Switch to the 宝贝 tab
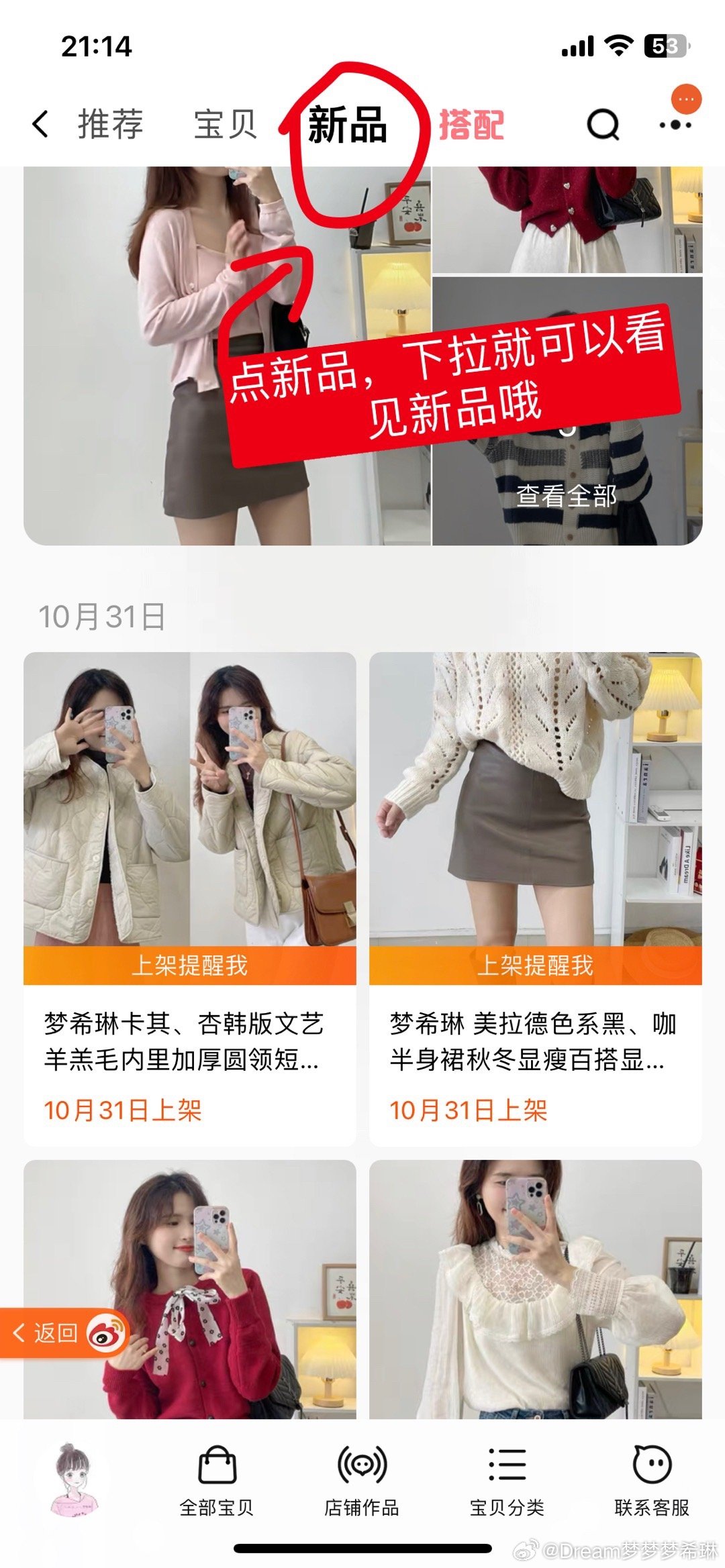Screen dimensions: 725x1568 (224, 125)
